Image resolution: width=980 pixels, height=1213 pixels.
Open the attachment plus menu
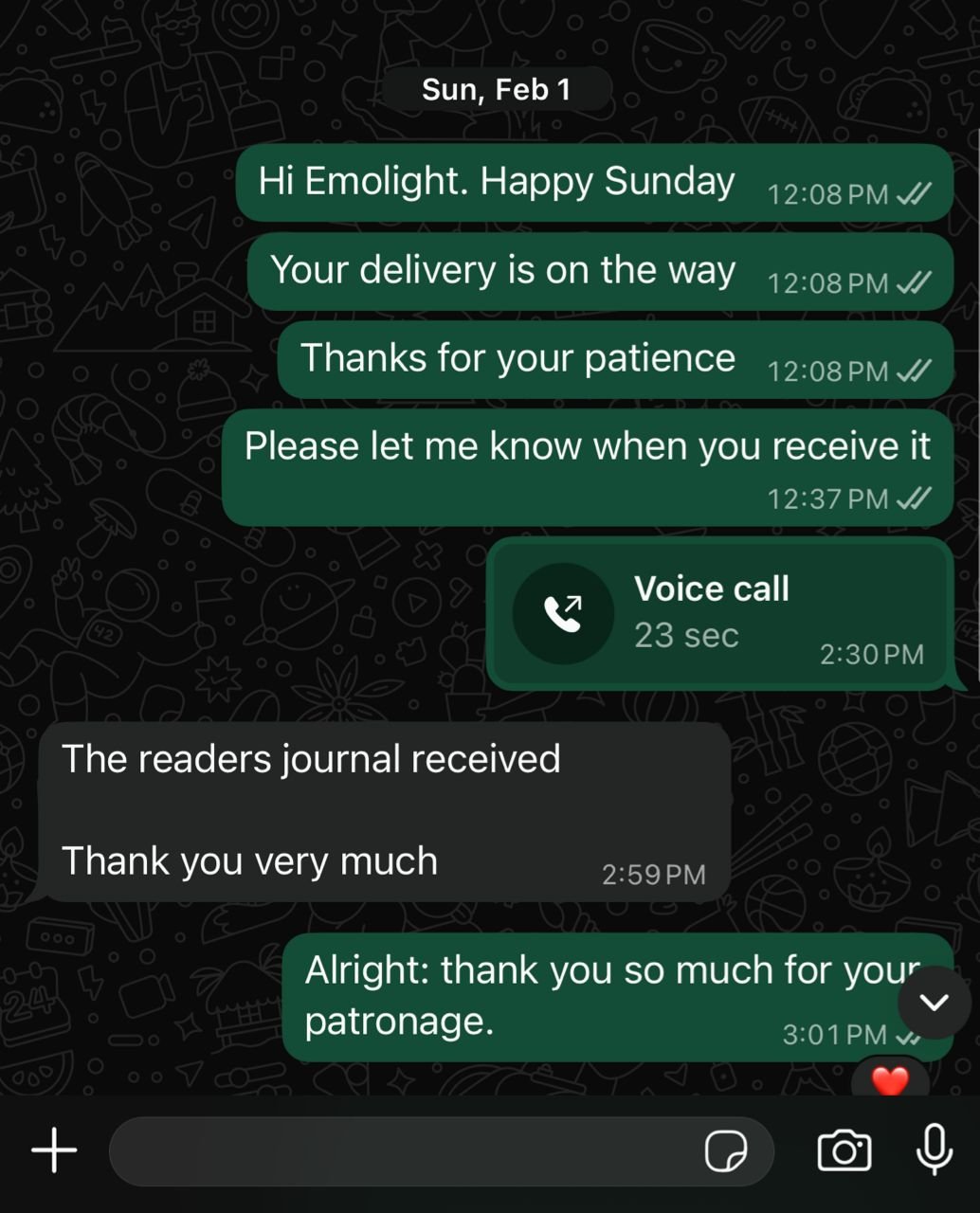pos(54,1150)
